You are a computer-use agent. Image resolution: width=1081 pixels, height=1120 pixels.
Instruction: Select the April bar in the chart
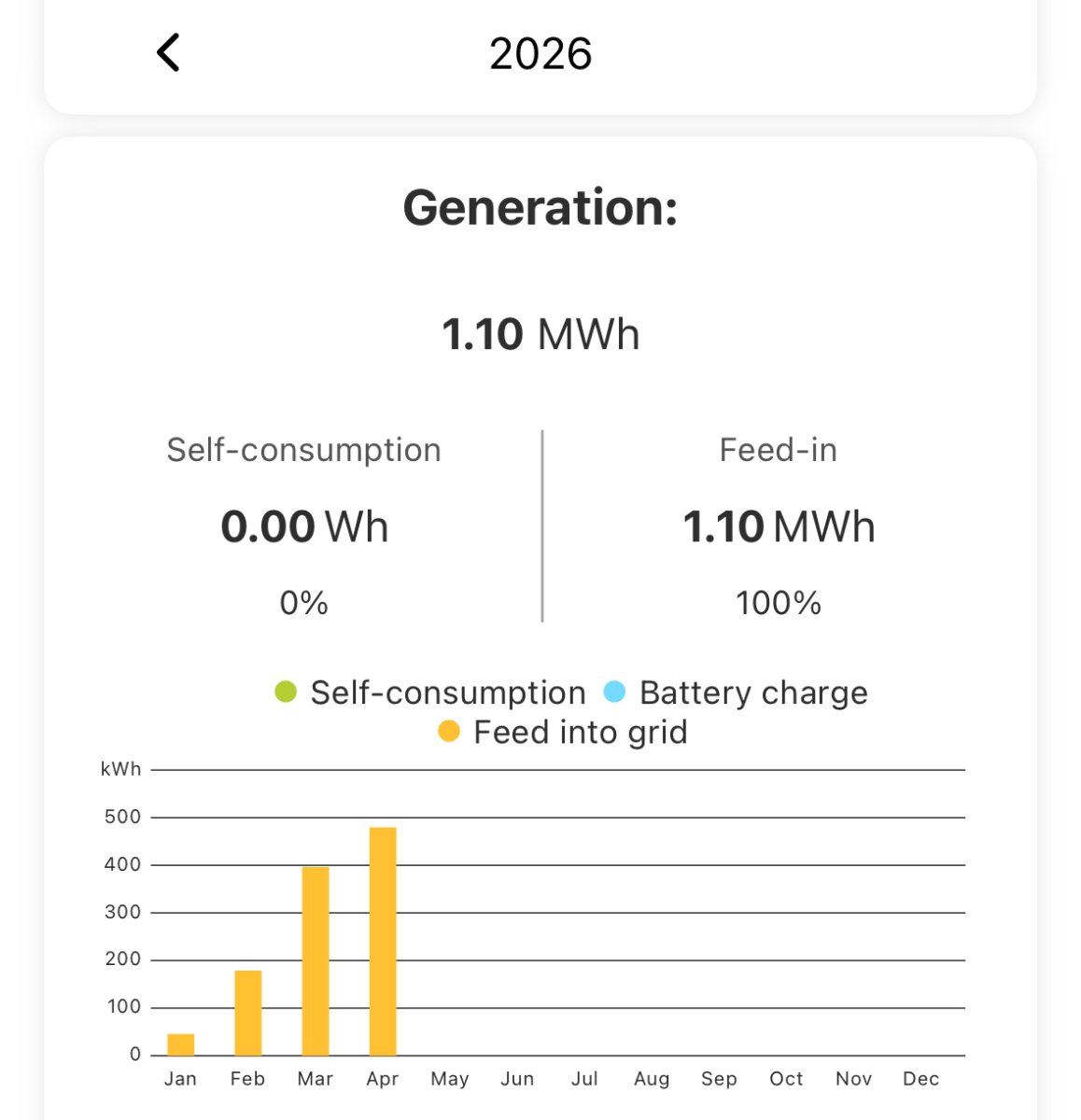click(x=383, y=941)
